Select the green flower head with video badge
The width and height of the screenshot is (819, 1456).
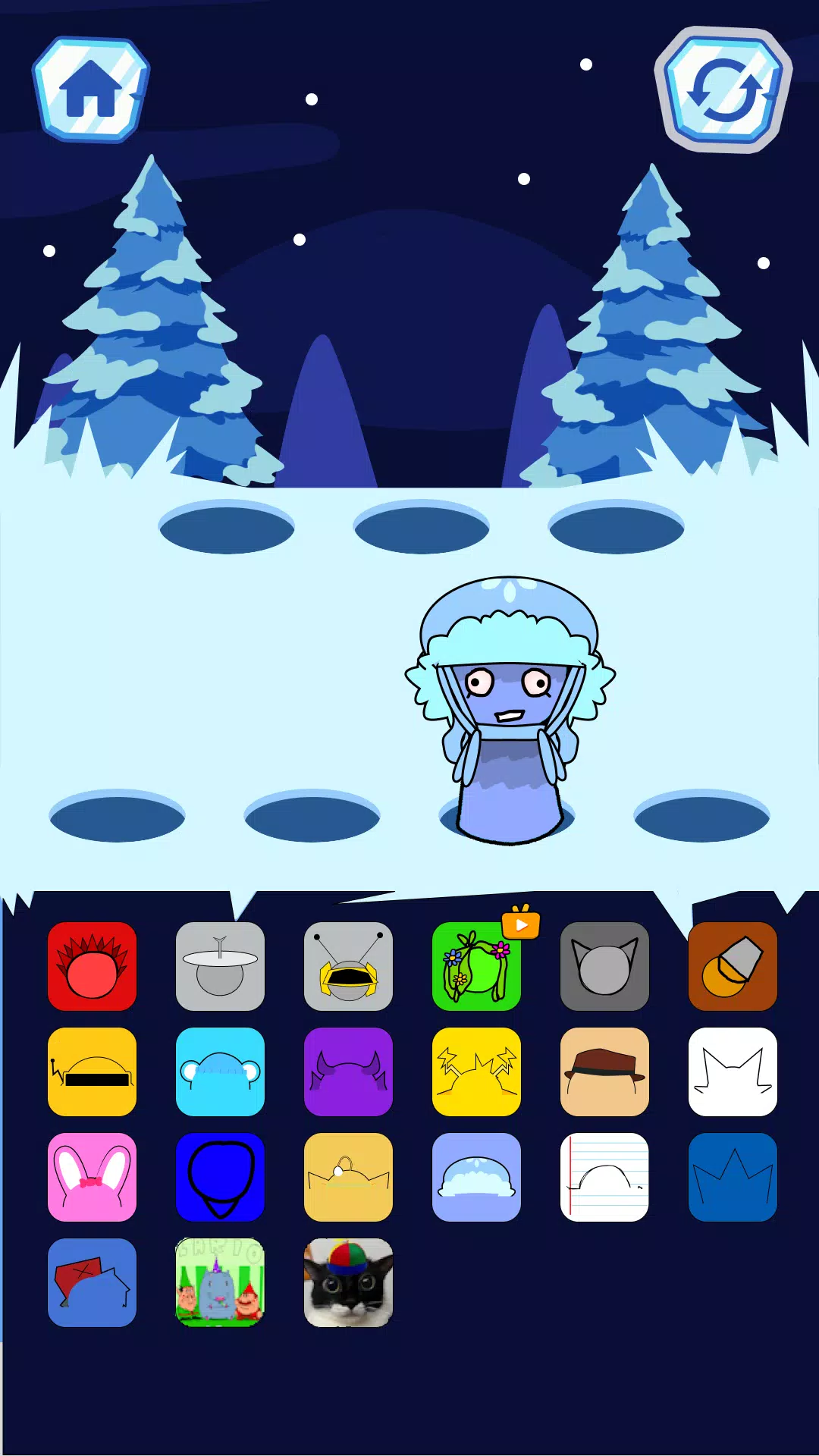coord(476,966)
